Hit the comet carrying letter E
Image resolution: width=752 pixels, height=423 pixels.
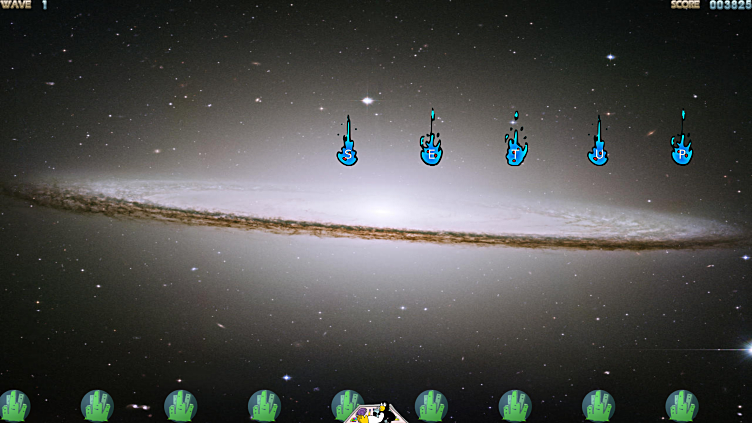click(x=431, y=153)
